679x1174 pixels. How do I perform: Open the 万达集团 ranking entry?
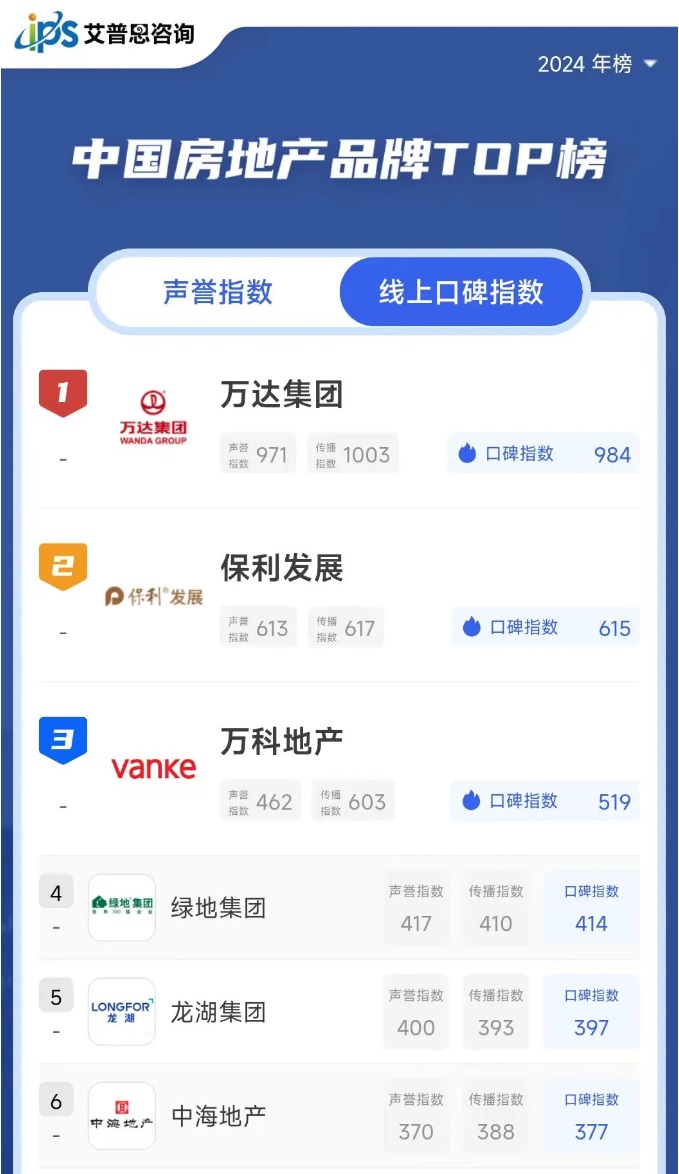point(281,394)
